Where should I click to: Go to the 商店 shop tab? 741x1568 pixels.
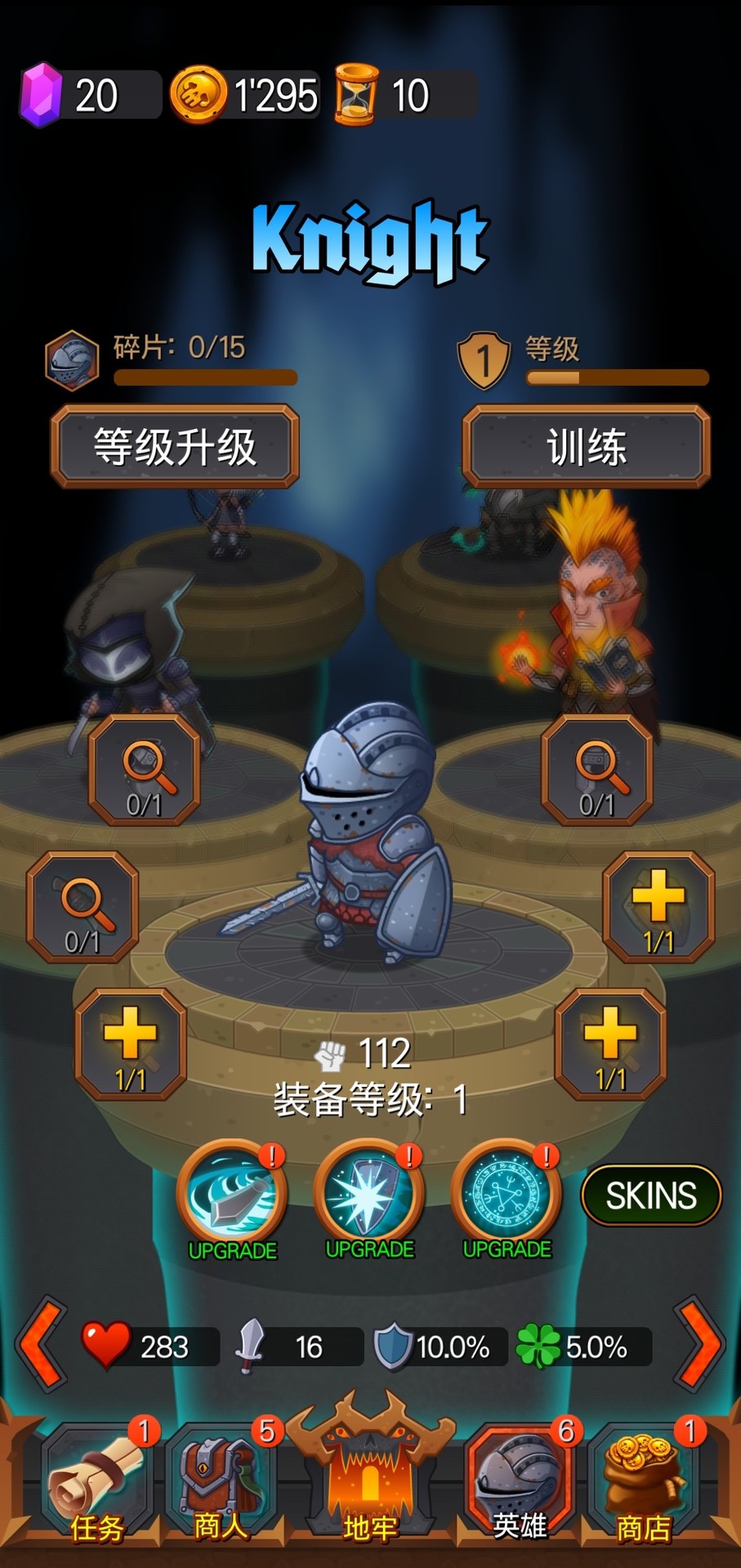coord(644,1485)
